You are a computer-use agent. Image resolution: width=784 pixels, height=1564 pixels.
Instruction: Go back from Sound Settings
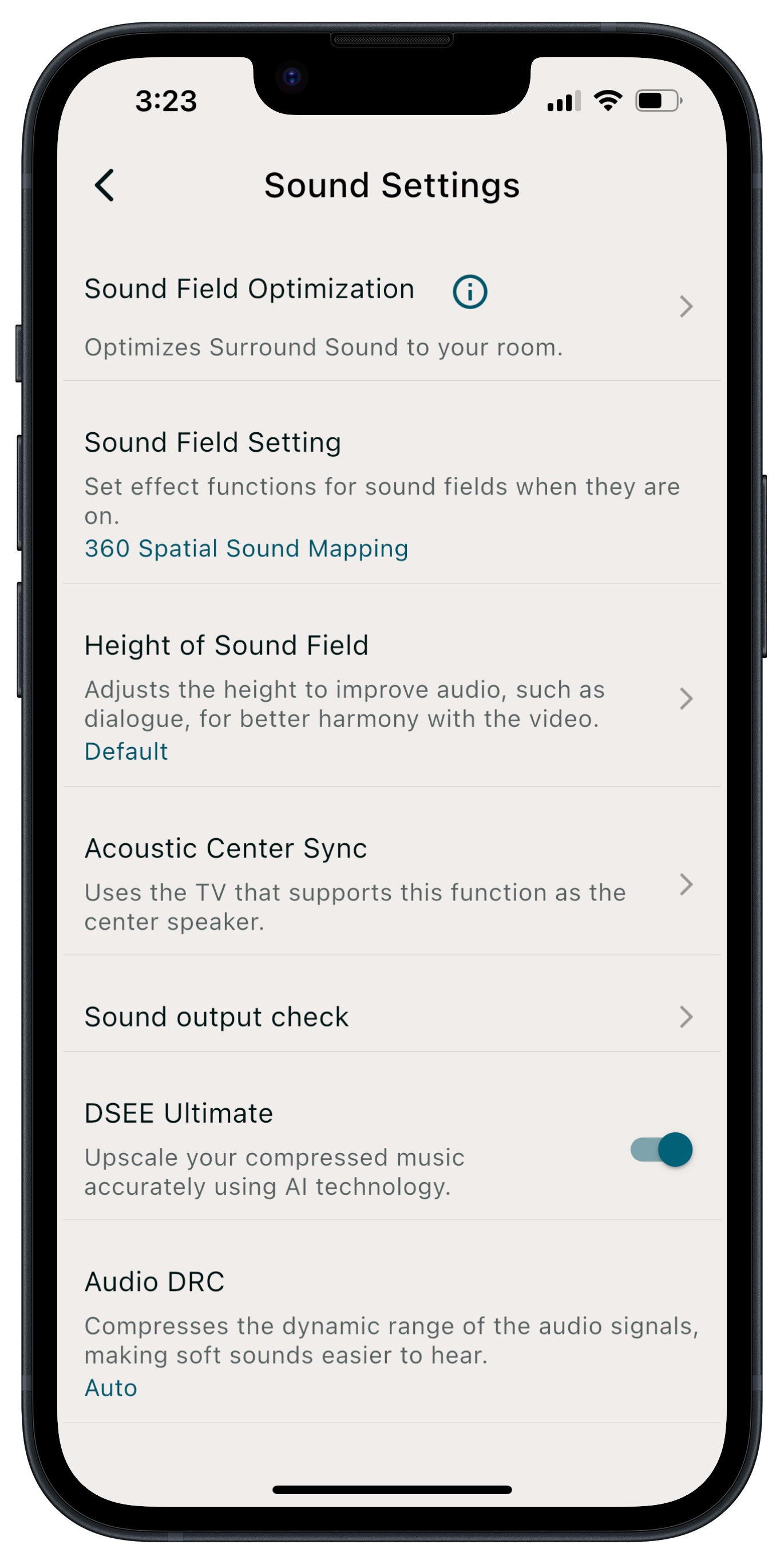point(104,185)
